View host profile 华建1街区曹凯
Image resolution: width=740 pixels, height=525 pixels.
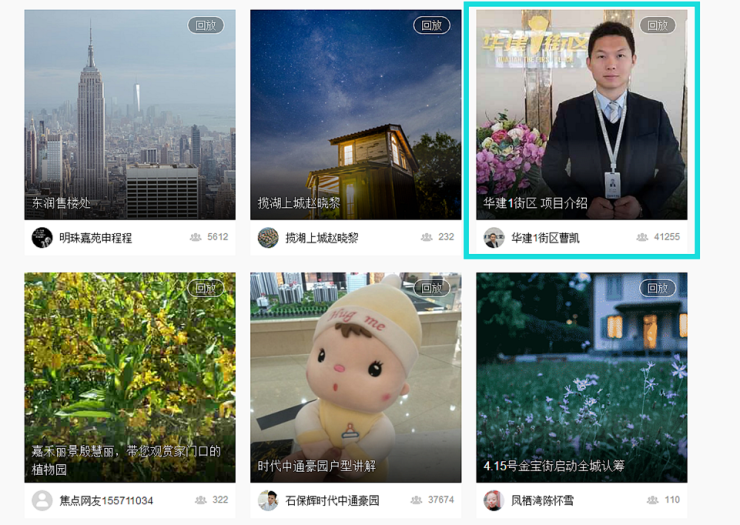545,238
